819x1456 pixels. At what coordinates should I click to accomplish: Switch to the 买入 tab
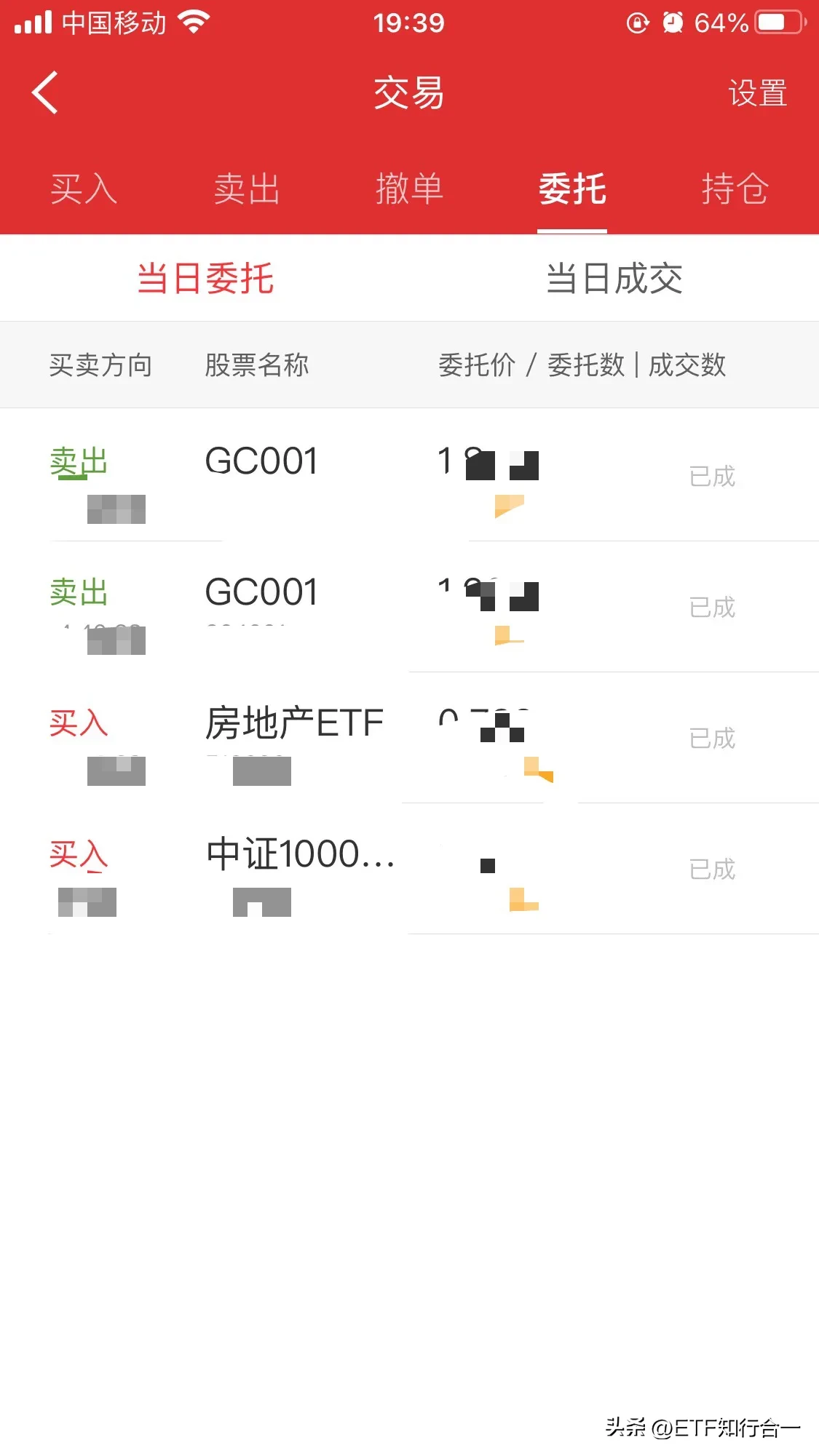84,189
